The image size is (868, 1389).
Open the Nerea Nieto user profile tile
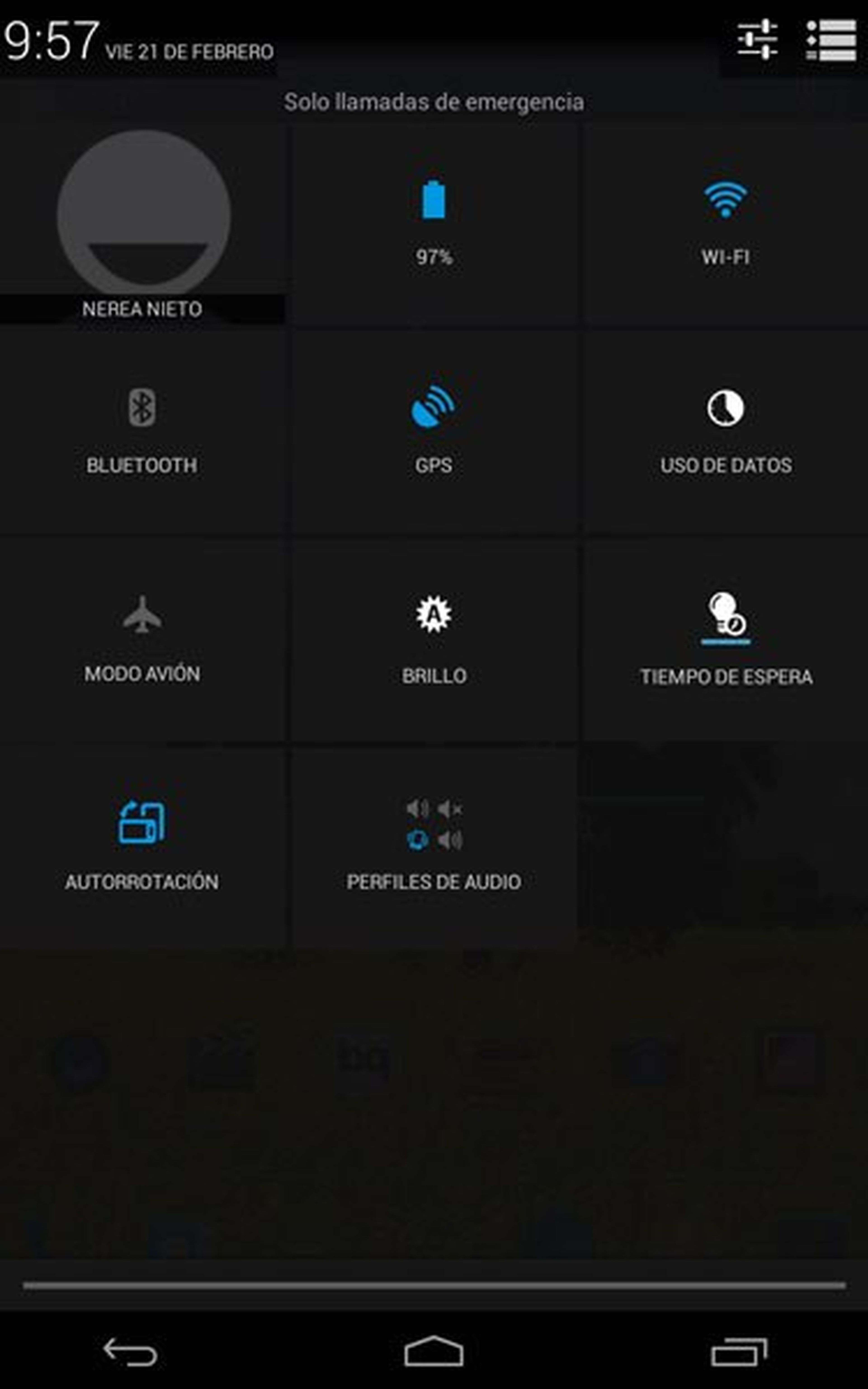click(x=142, y=224)
